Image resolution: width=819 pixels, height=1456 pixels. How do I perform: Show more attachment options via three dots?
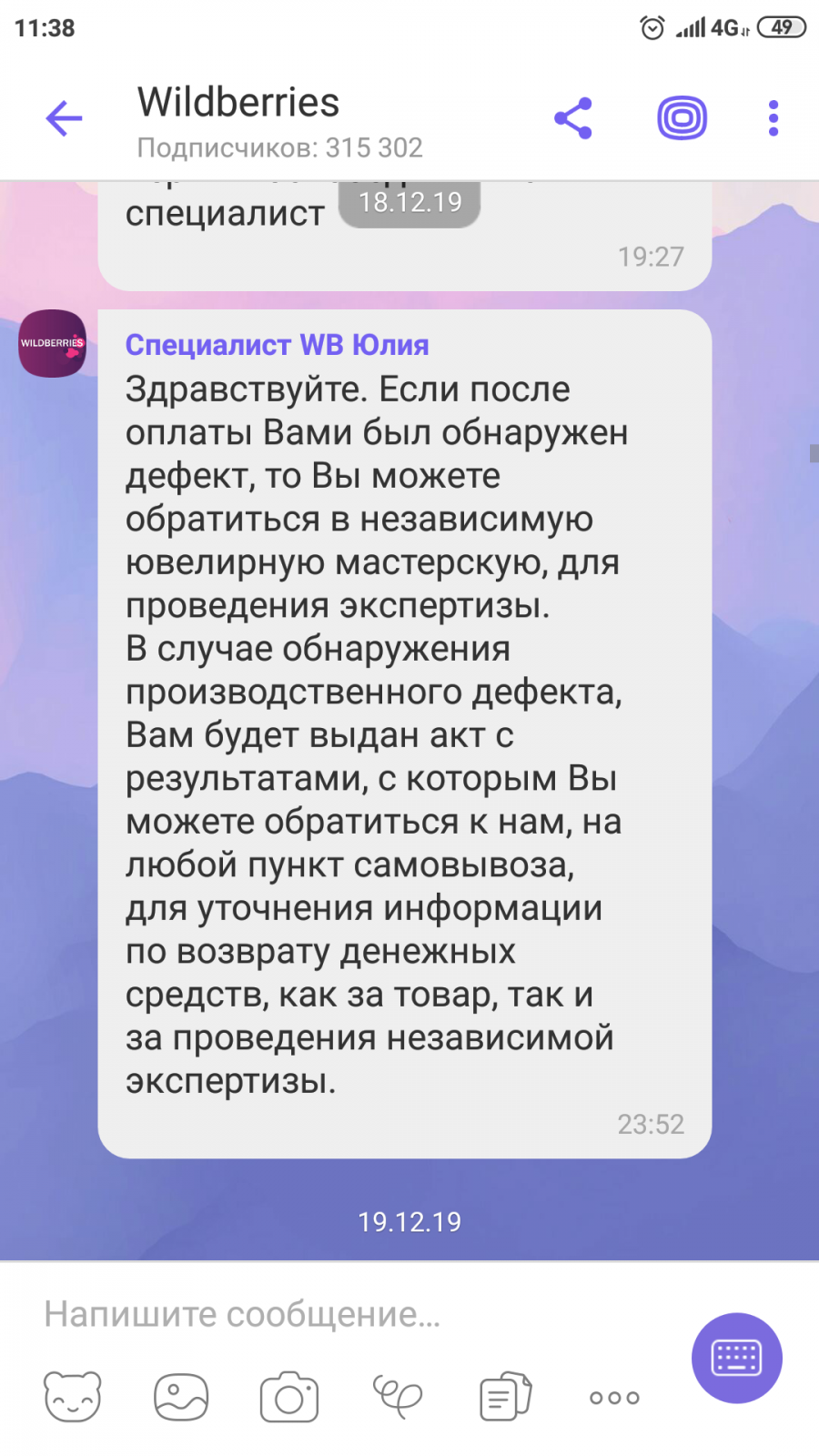[x=614, y=1398]
